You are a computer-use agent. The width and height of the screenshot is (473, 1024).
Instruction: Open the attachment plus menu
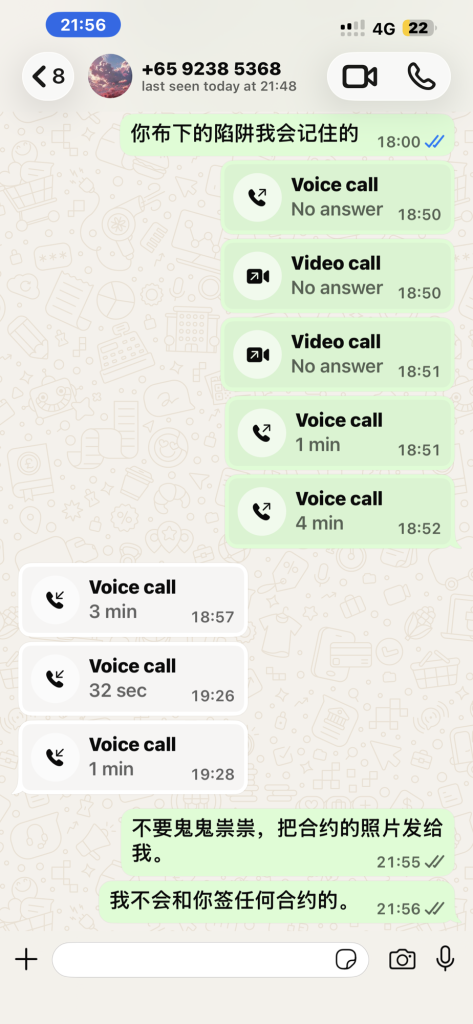(x=26, y=959)
